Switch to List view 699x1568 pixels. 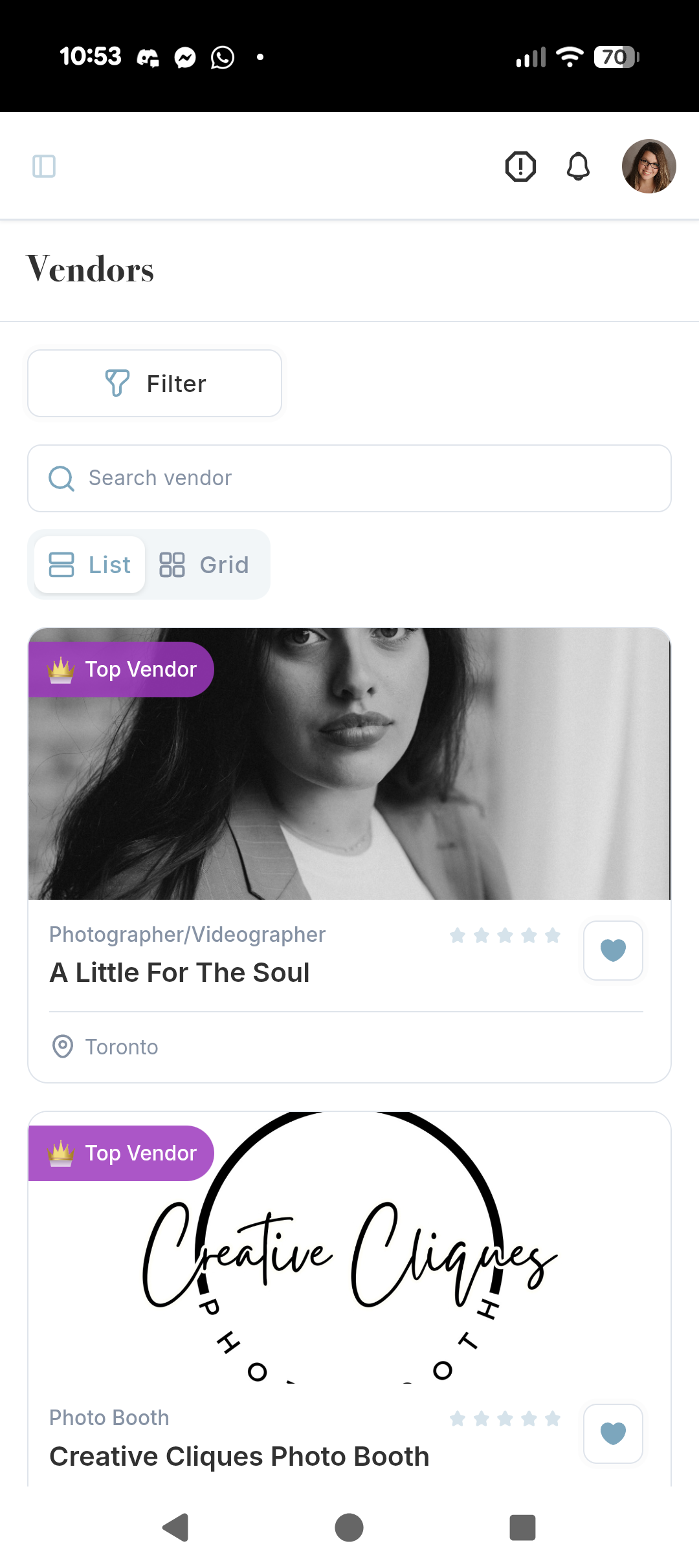click(x=90, y=565)
